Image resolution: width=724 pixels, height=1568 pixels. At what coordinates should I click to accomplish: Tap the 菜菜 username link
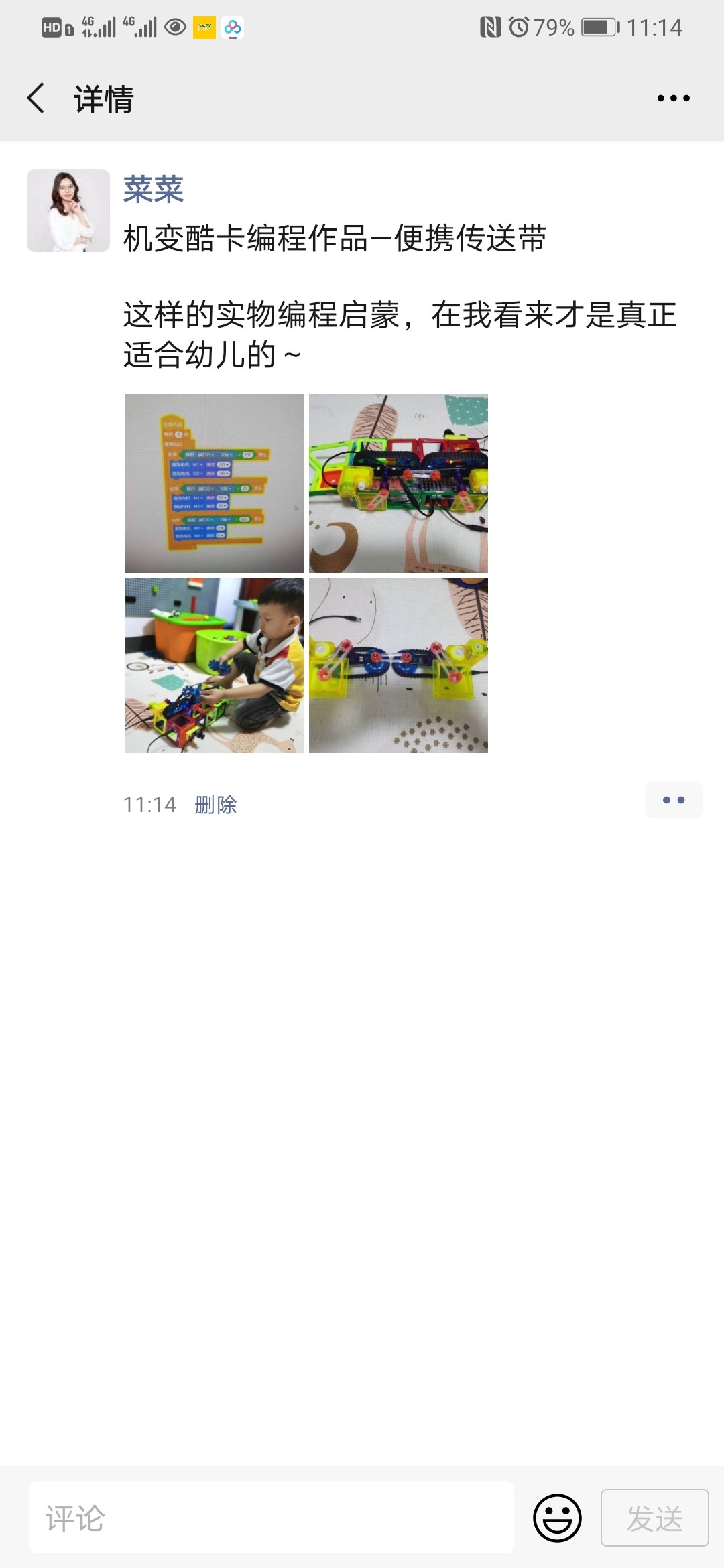(154, 189)
